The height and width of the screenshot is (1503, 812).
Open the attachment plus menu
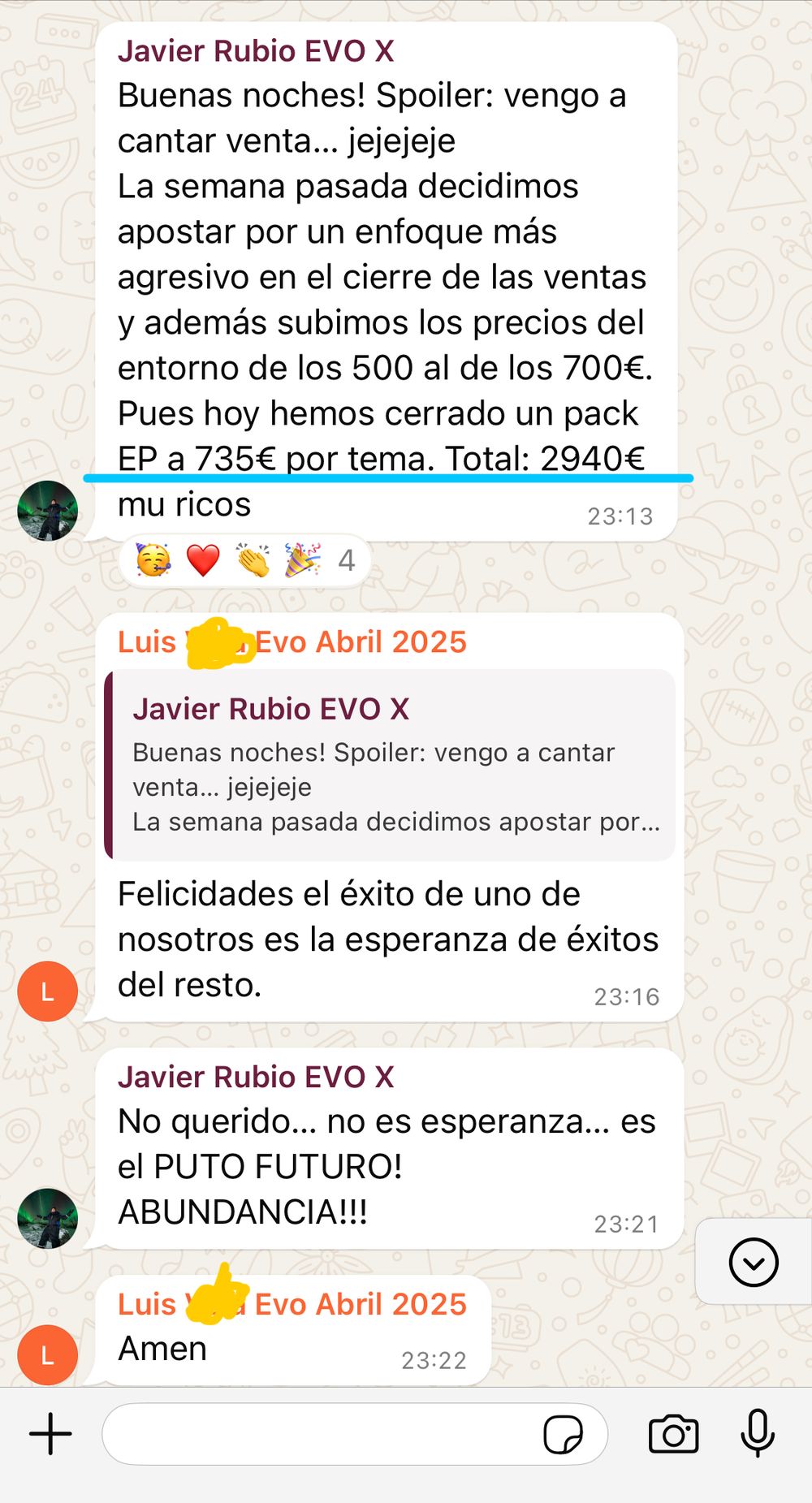tap(50, 1434)
